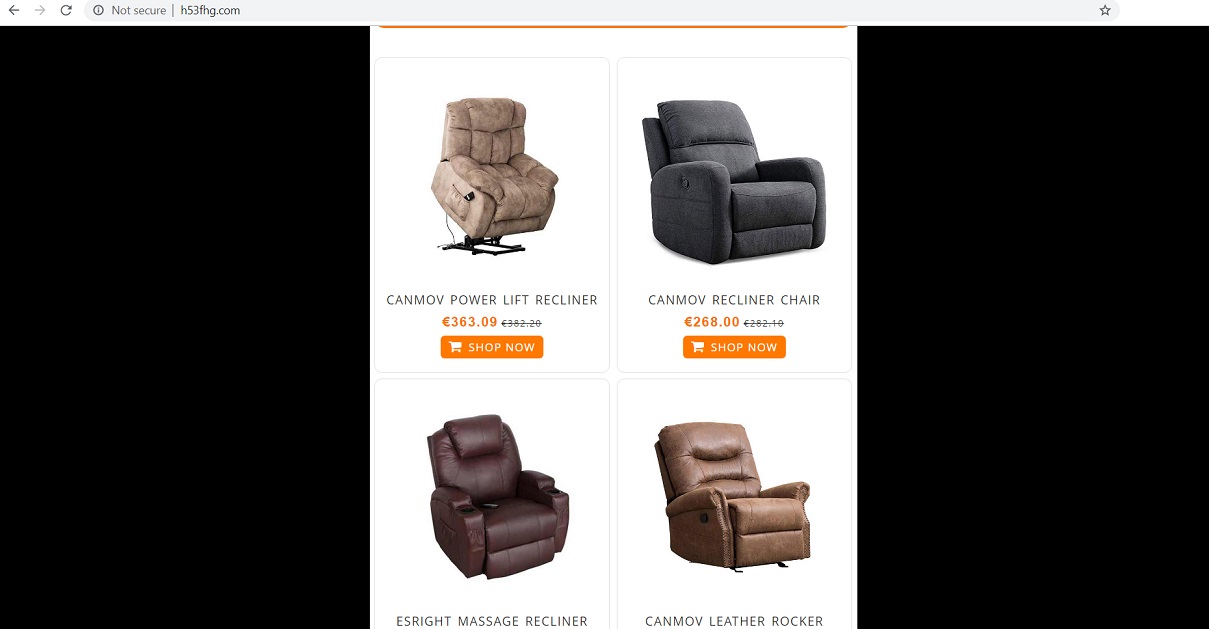Focus the address bar showing h53fhg.com

600,10
